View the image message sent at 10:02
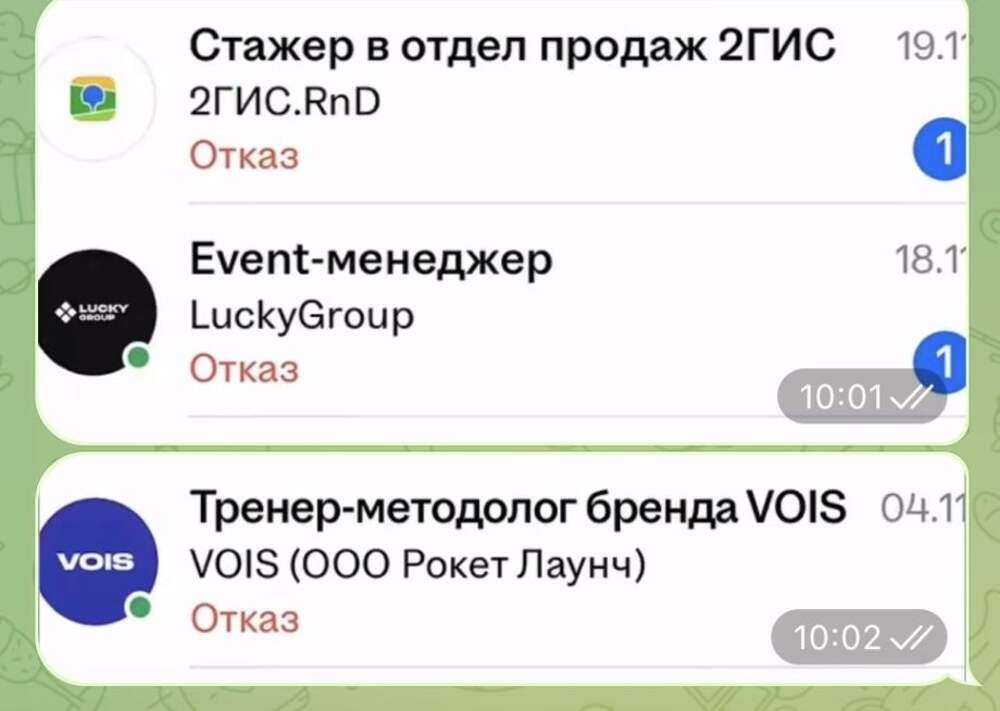This screenshot has width=1000, height=711. (x=500, y=568)
